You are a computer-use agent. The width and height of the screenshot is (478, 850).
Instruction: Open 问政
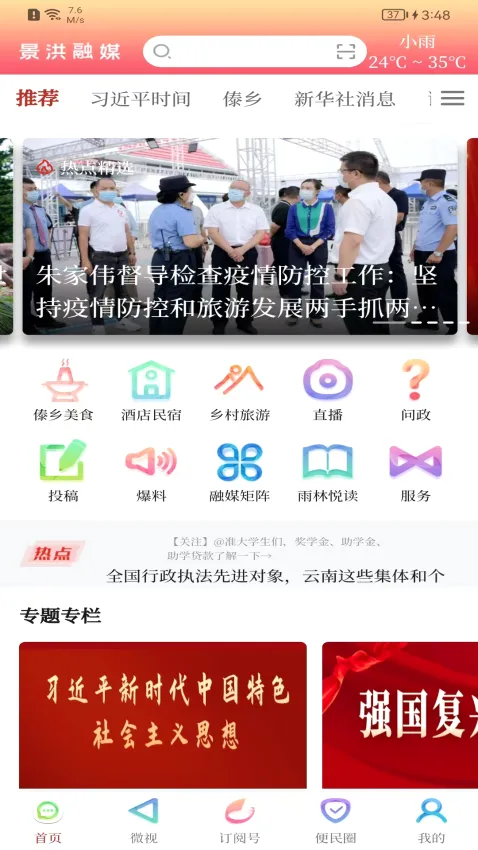[x=416, y=390]
